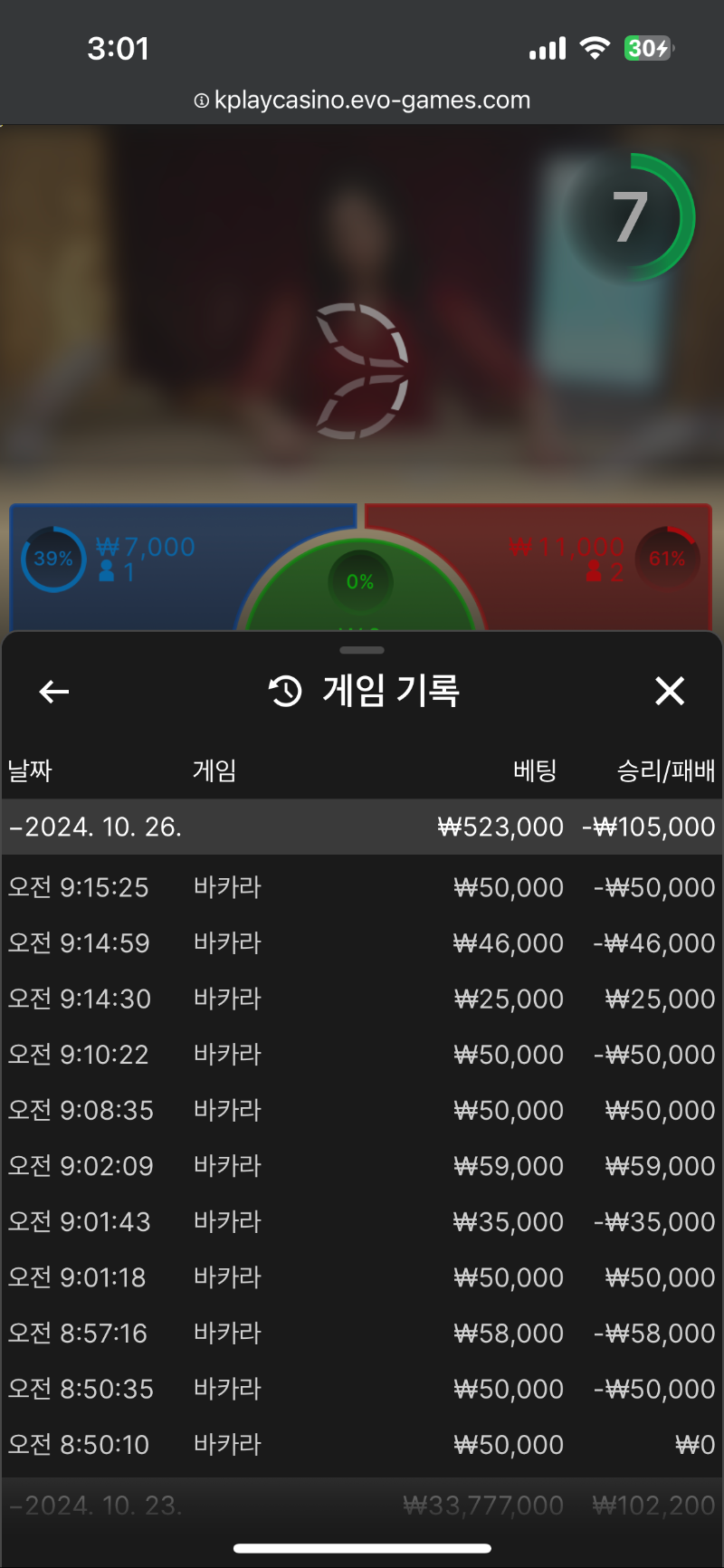Open the 오전 9:01:43 바카라 record
Viewport: 724px width, 1568px height.
coord(362,1221)
